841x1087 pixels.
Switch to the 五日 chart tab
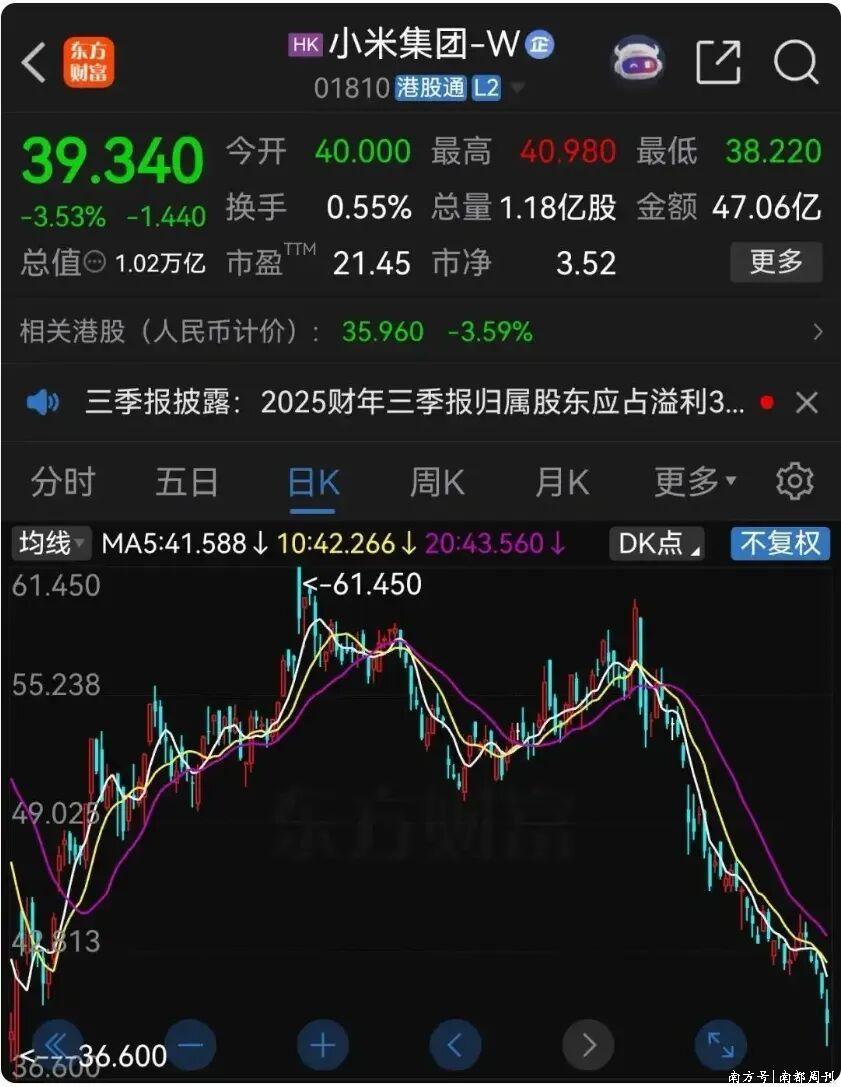click(187, 483)
